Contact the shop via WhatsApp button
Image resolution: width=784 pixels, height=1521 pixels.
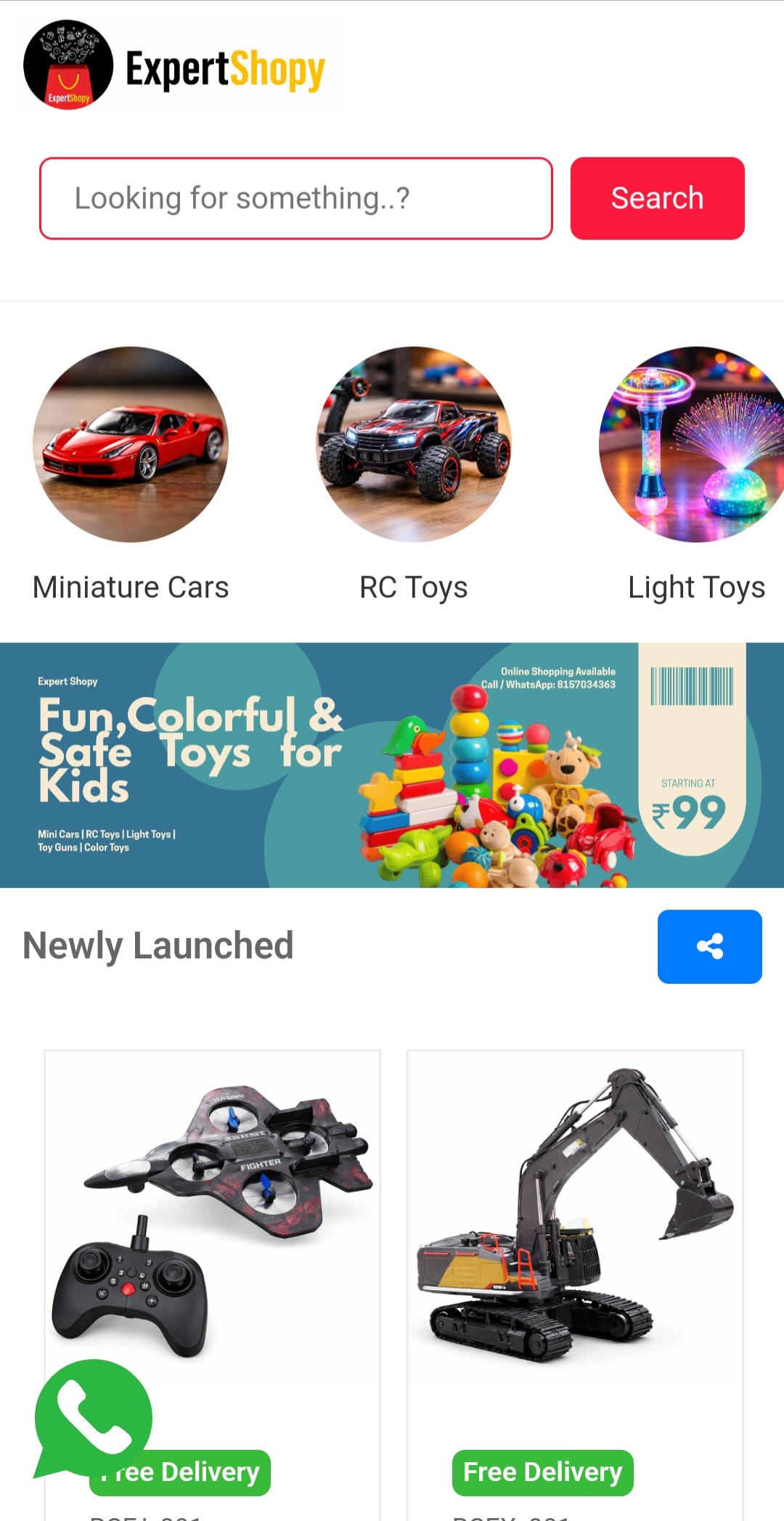93,1416
